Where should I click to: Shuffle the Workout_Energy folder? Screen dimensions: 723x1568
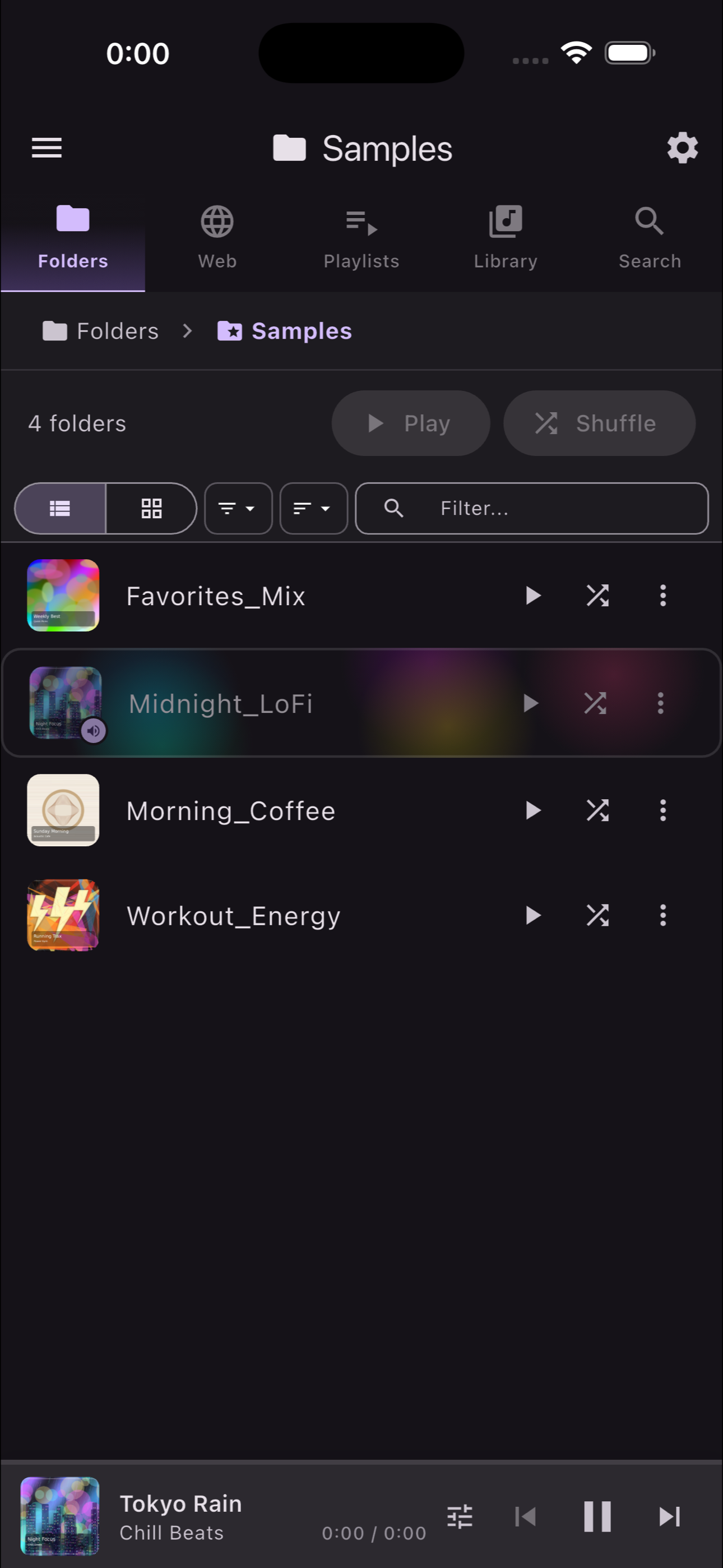[x=597, y=915]
